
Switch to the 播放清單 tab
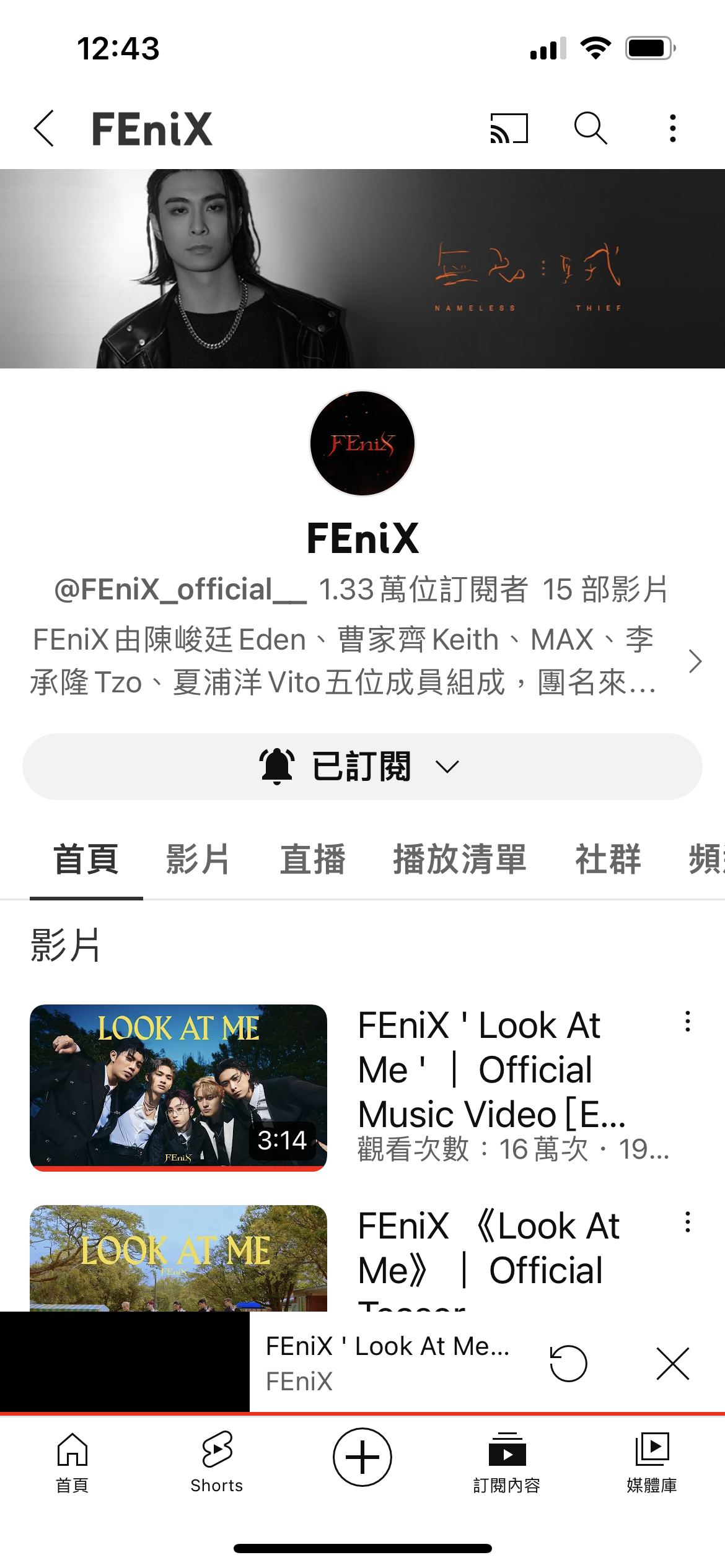pyautogui.click(x=460, y=859)
